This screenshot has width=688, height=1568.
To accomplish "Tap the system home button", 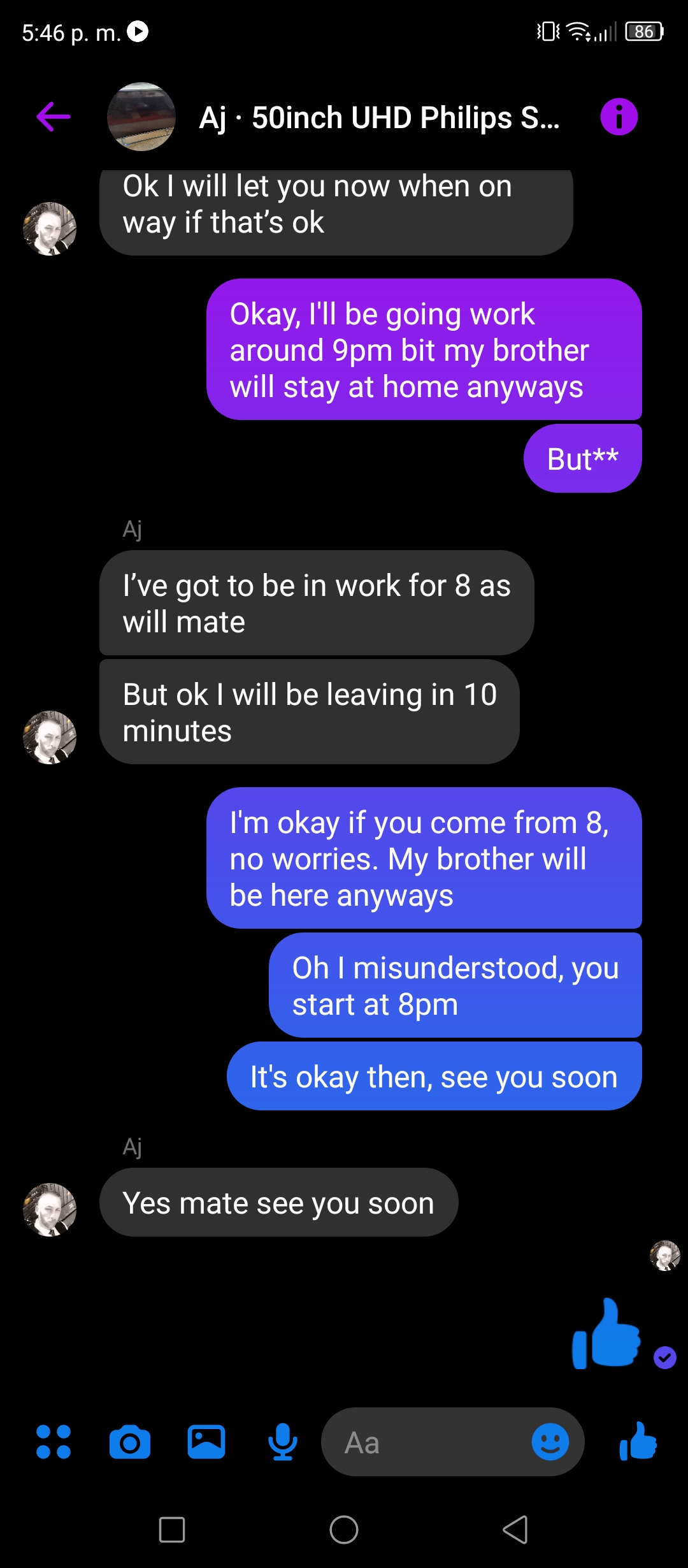I will (344, 1530).
